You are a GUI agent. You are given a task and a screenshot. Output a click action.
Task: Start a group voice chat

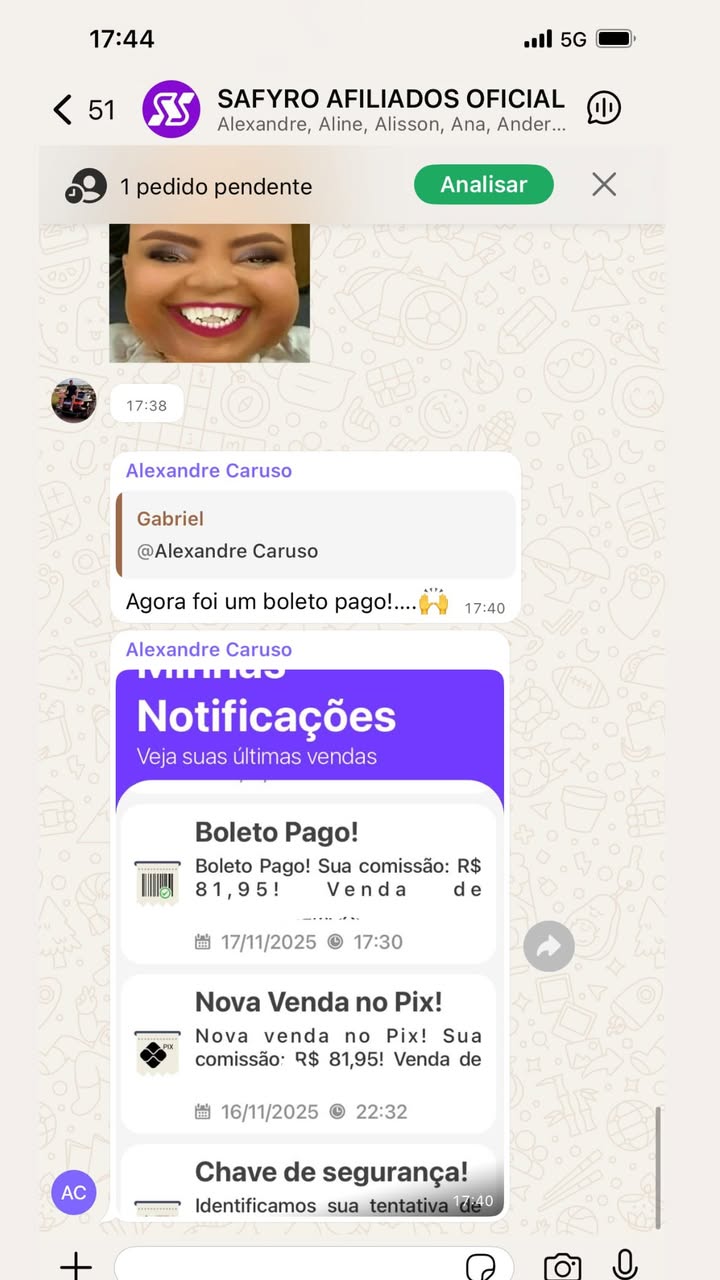(604, 109)
